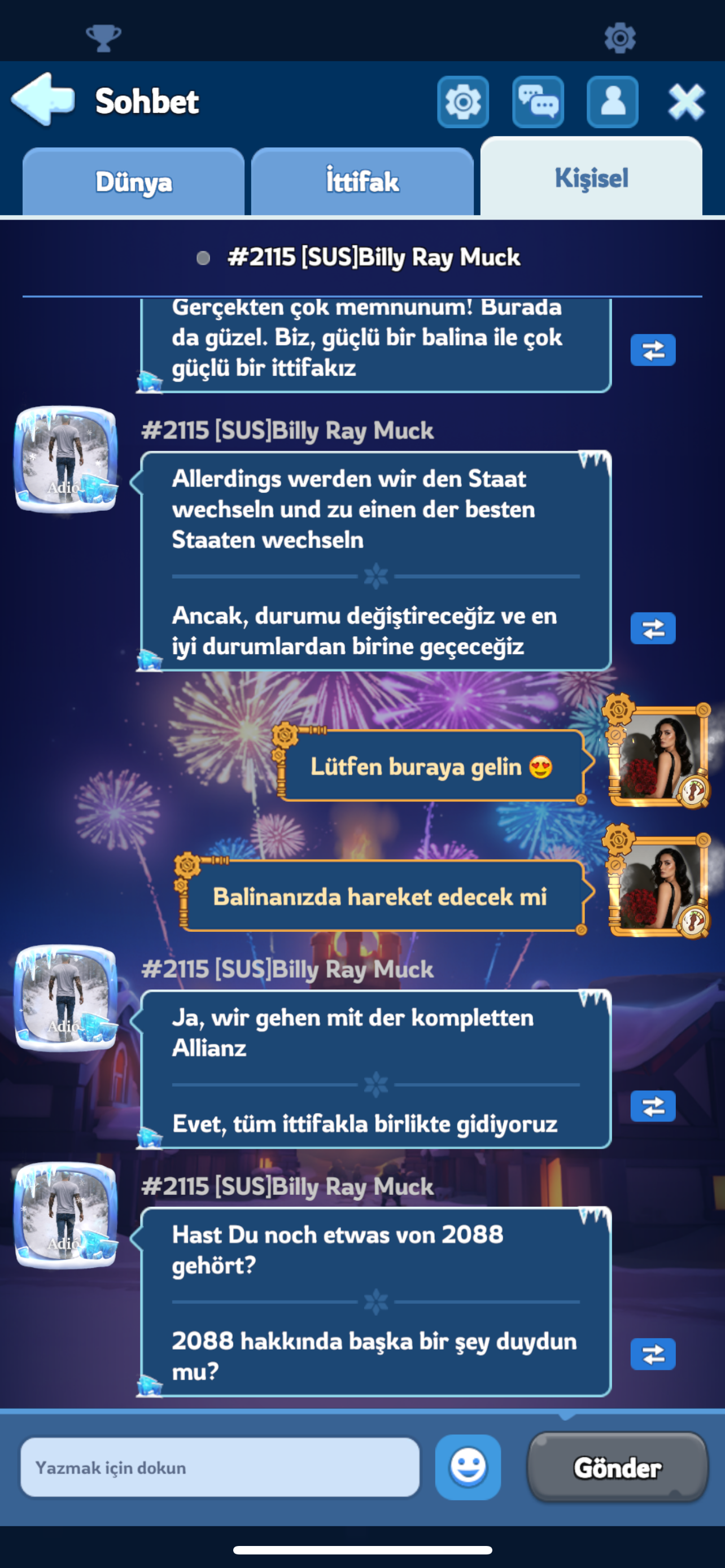The height and width of the screenshot is (1568, 725).
Task: Switch to the Dünya tab
Action: click(x=133, y=181)
